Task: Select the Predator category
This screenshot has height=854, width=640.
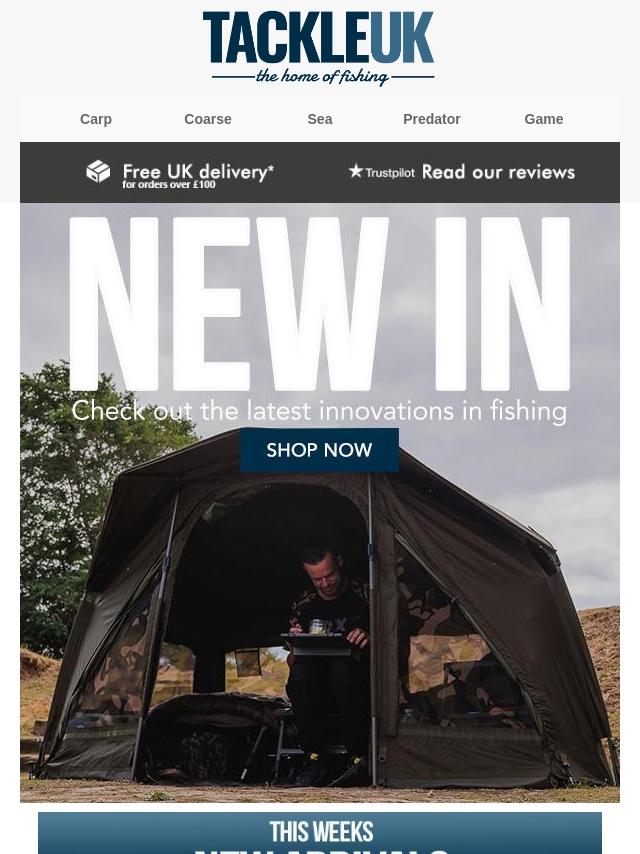Action: coord(432,119)
